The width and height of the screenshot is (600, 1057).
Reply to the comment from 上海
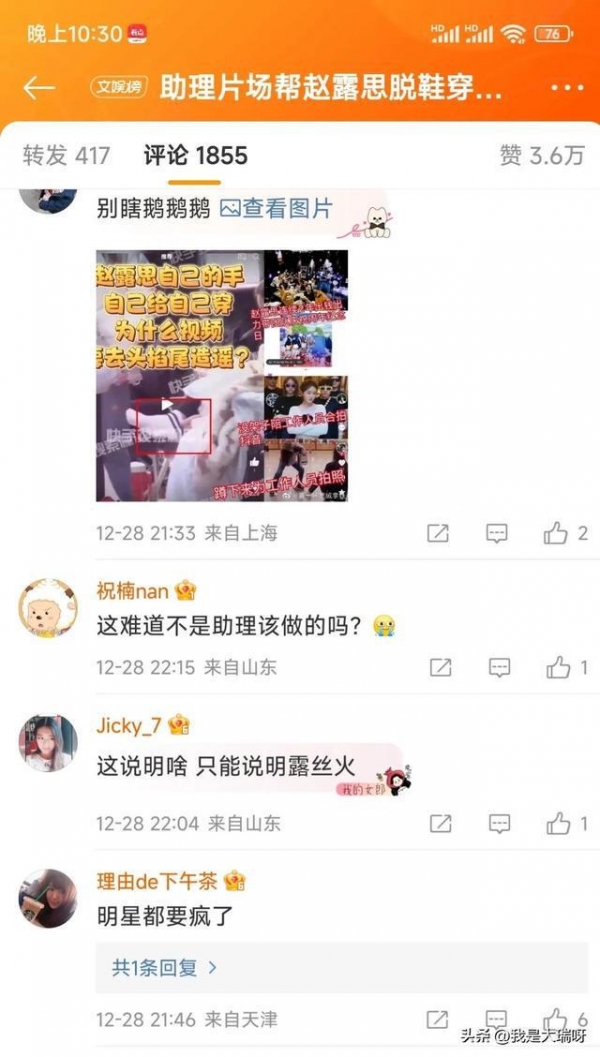497,533
